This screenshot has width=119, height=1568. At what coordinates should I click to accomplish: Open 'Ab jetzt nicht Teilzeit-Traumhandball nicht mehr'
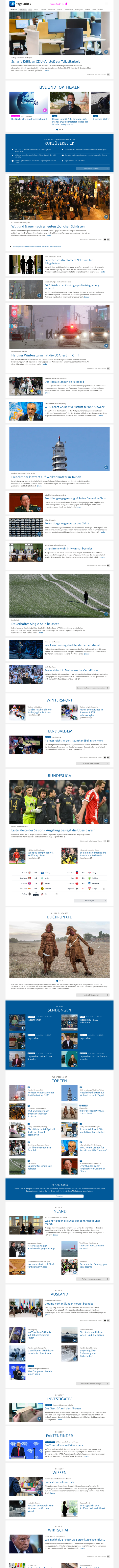tap(73, 741)
